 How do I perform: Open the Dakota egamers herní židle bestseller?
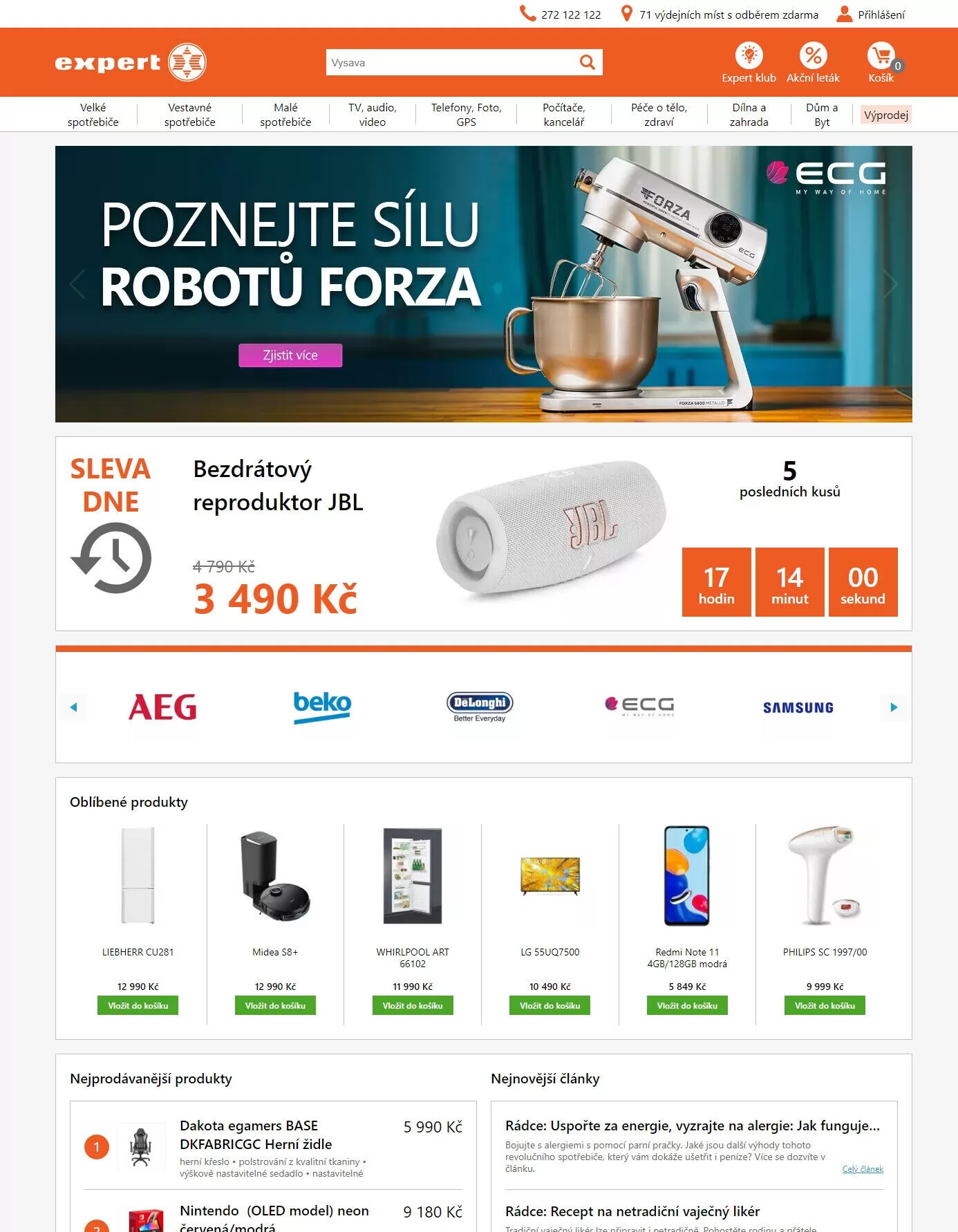255,1135
